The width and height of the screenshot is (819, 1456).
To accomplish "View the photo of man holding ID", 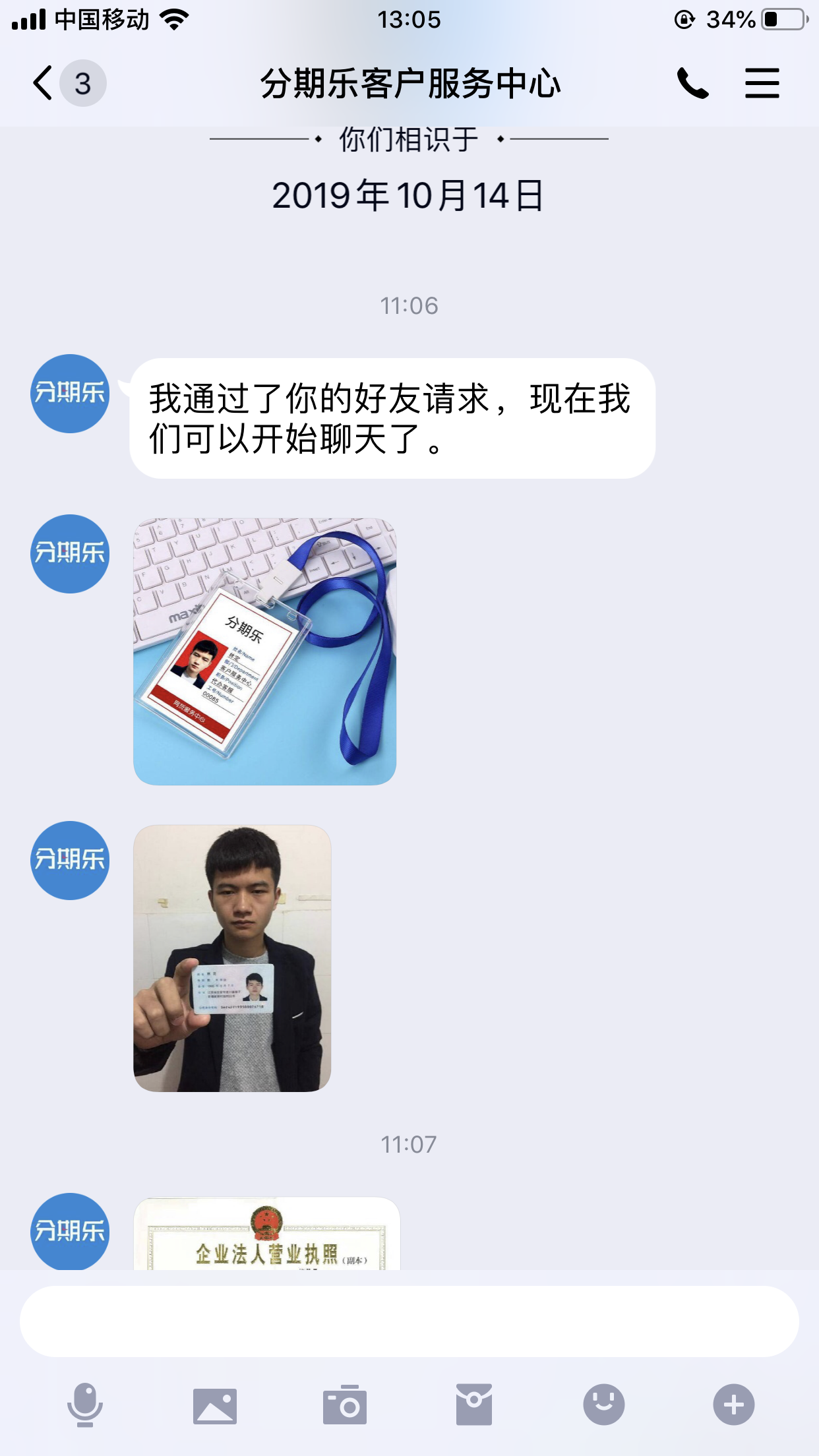I will pyautogui.click(x=232, y=958).
